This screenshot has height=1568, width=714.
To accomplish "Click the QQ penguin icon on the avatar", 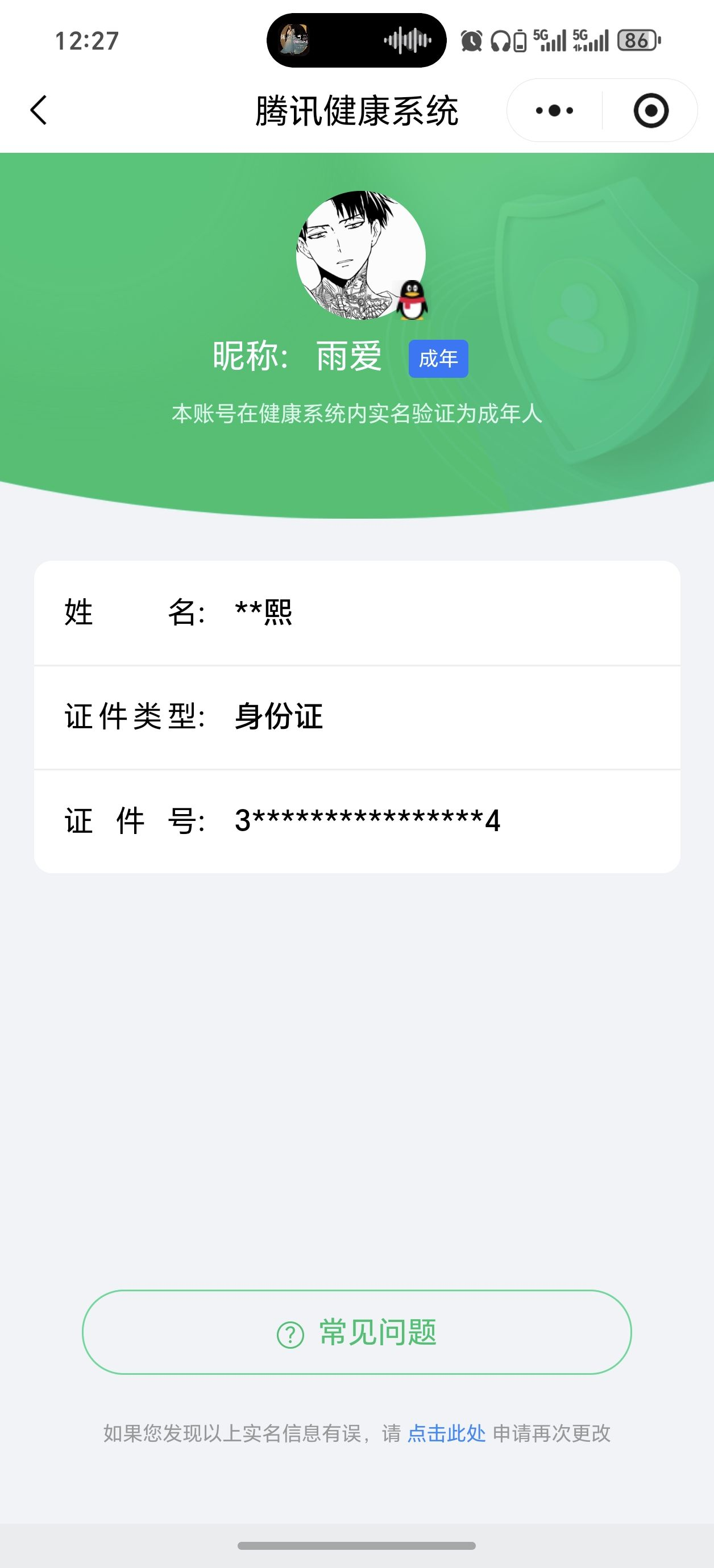I will click(x=412, y=301).
